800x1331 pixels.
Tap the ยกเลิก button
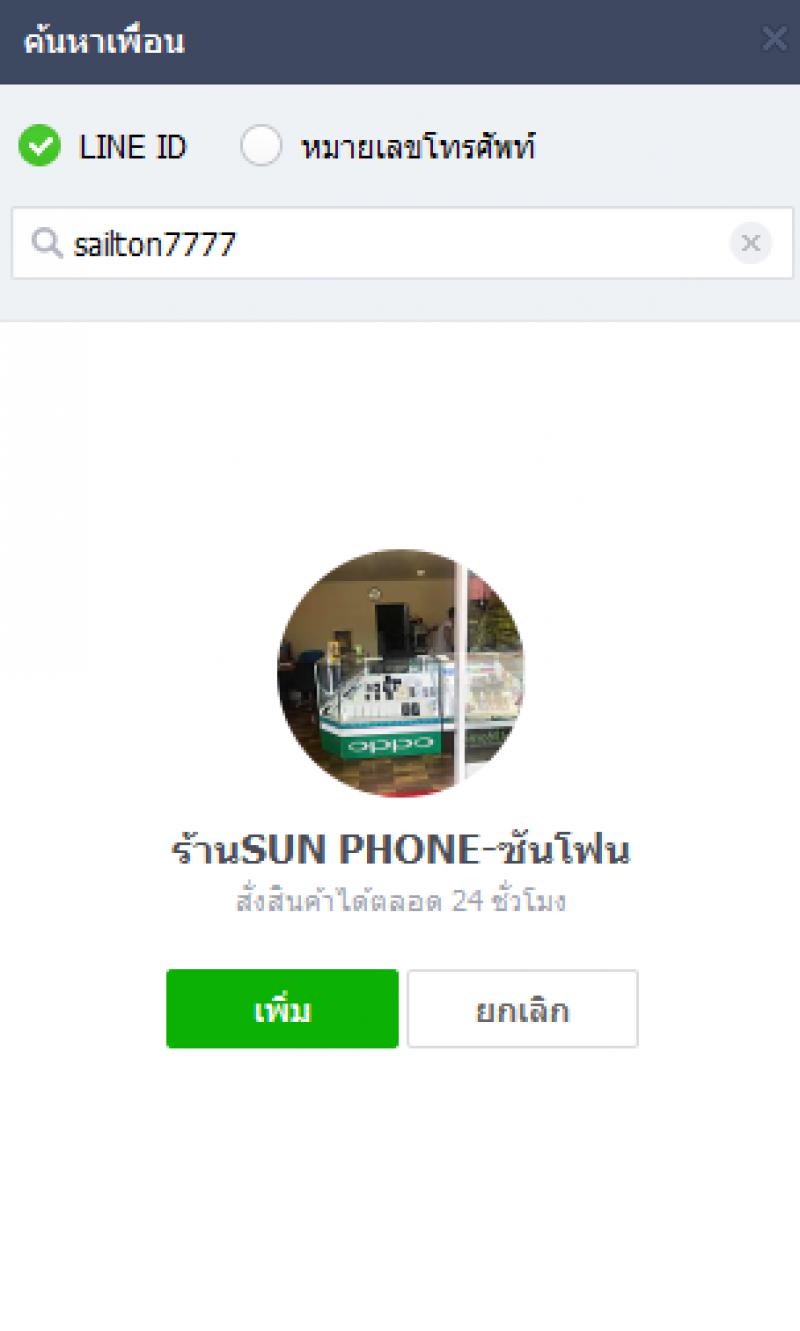(522, 1009)
